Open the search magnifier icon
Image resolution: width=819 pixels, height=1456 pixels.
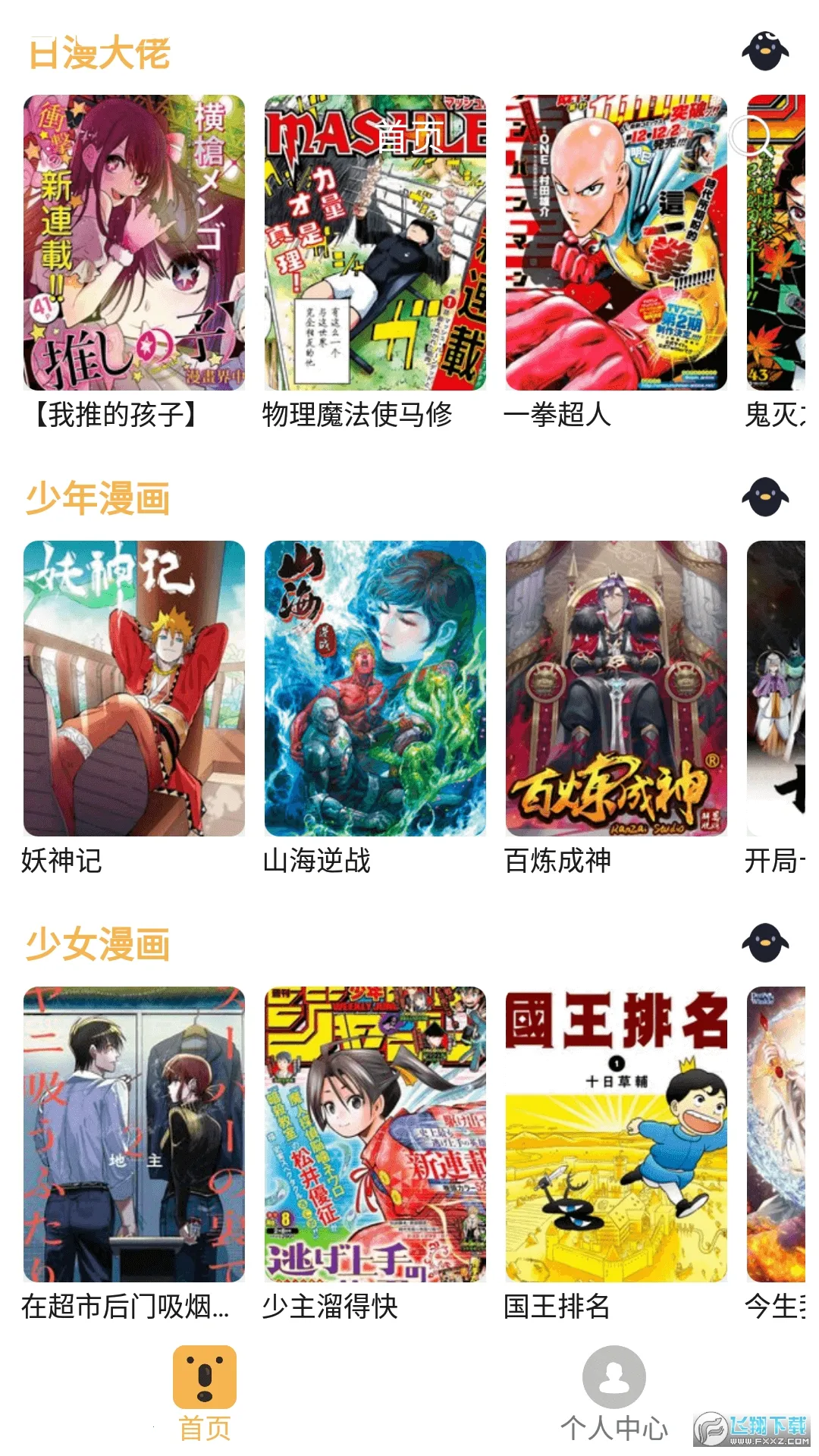pos(752,136)
